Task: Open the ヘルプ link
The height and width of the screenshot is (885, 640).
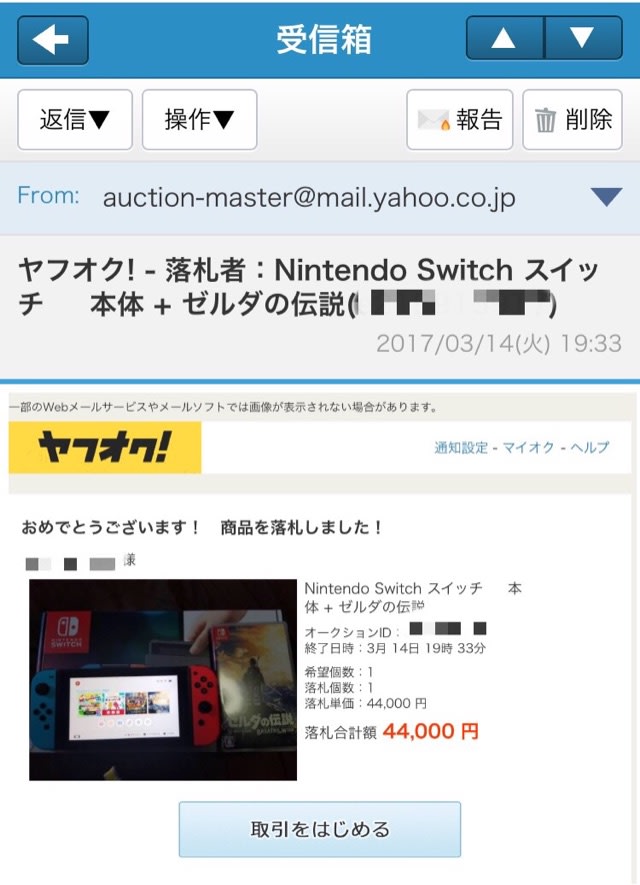Action: point(589,447)
